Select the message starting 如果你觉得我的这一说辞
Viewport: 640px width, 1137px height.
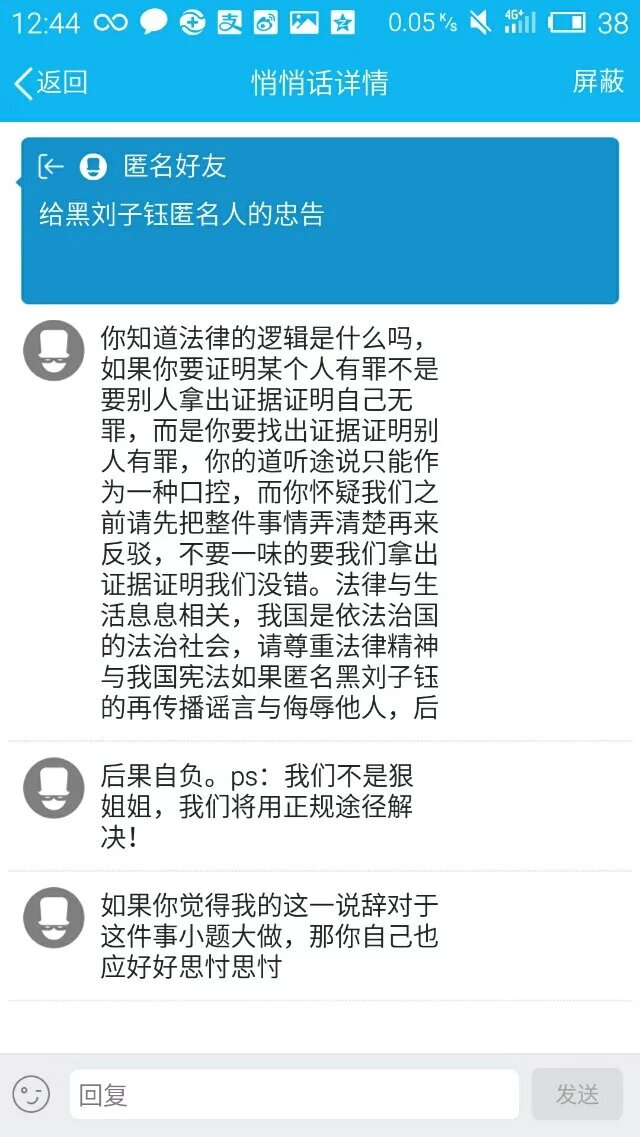(x=269, y=936)
